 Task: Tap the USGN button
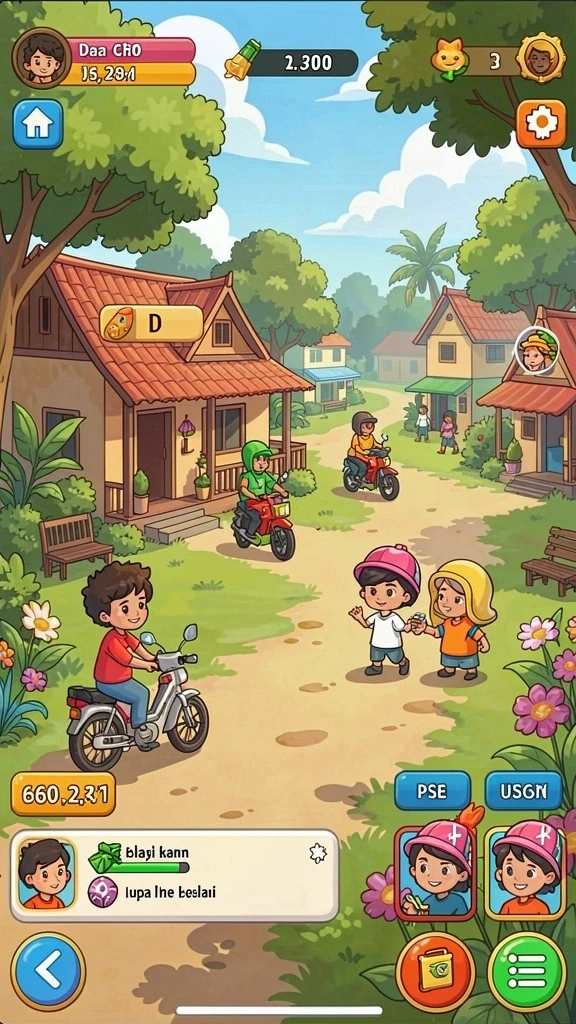(523, 791)
